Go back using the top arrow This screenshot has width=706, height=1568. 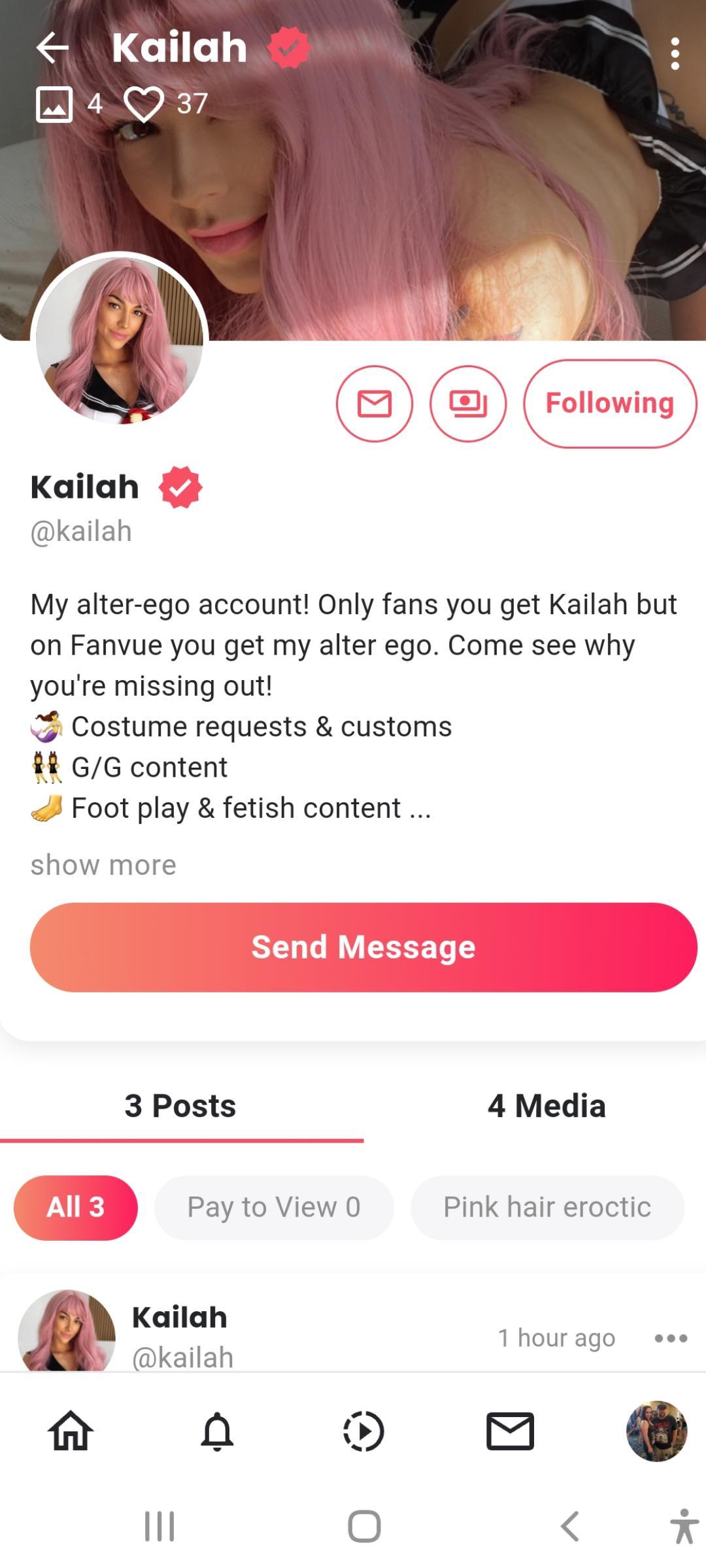point(52,48)
